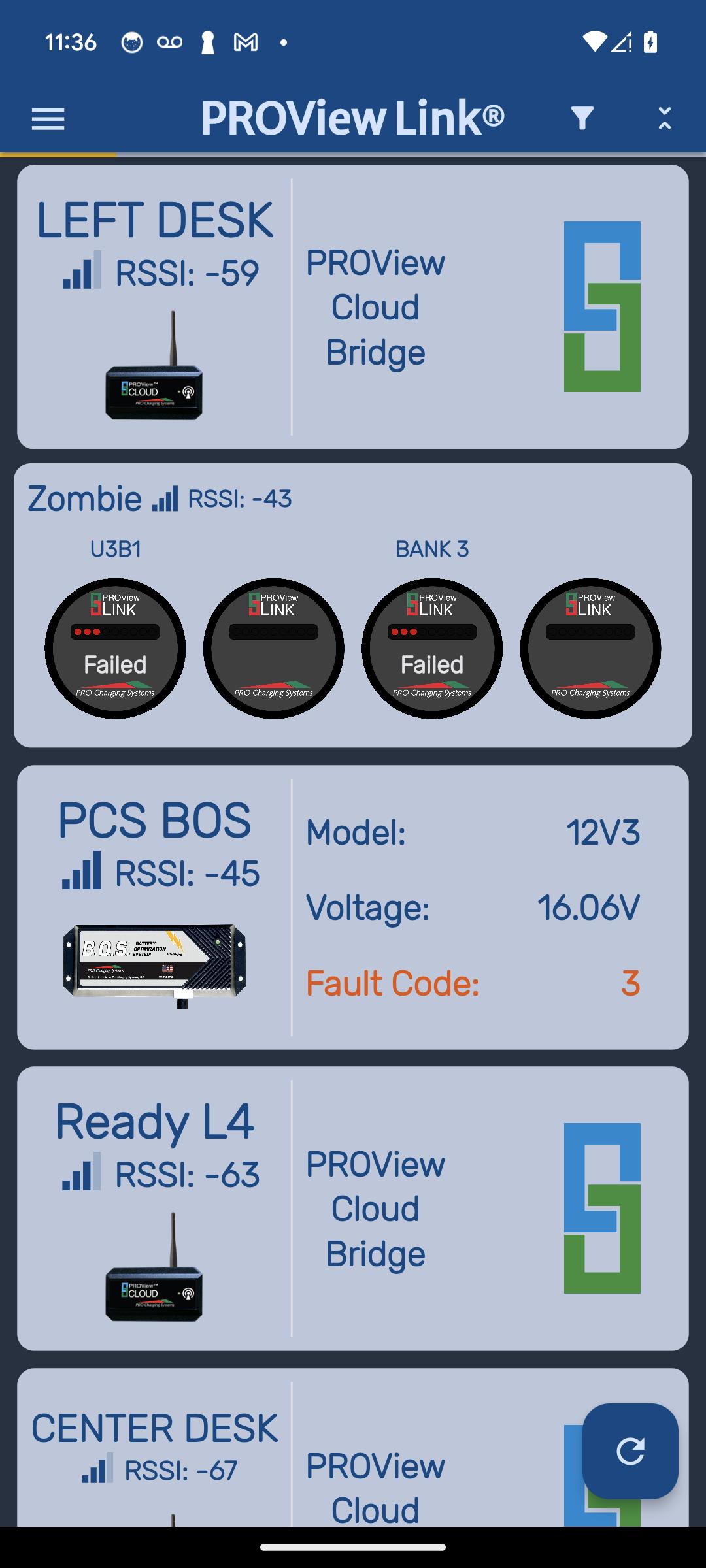
Task: Open the hamburger navigation menu
Action: (x=48, y=119)
